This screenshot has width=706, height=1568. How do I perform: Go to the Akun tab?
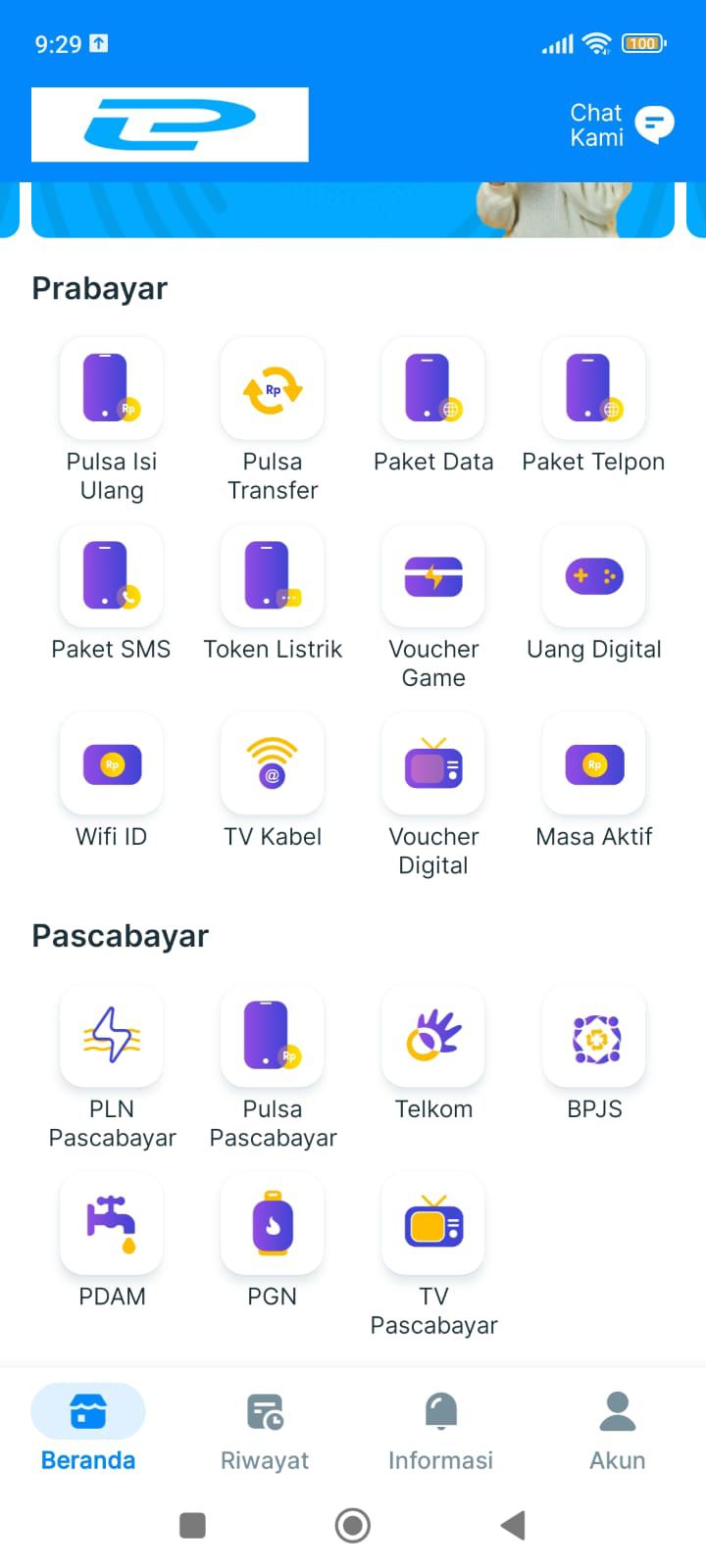618,1431
